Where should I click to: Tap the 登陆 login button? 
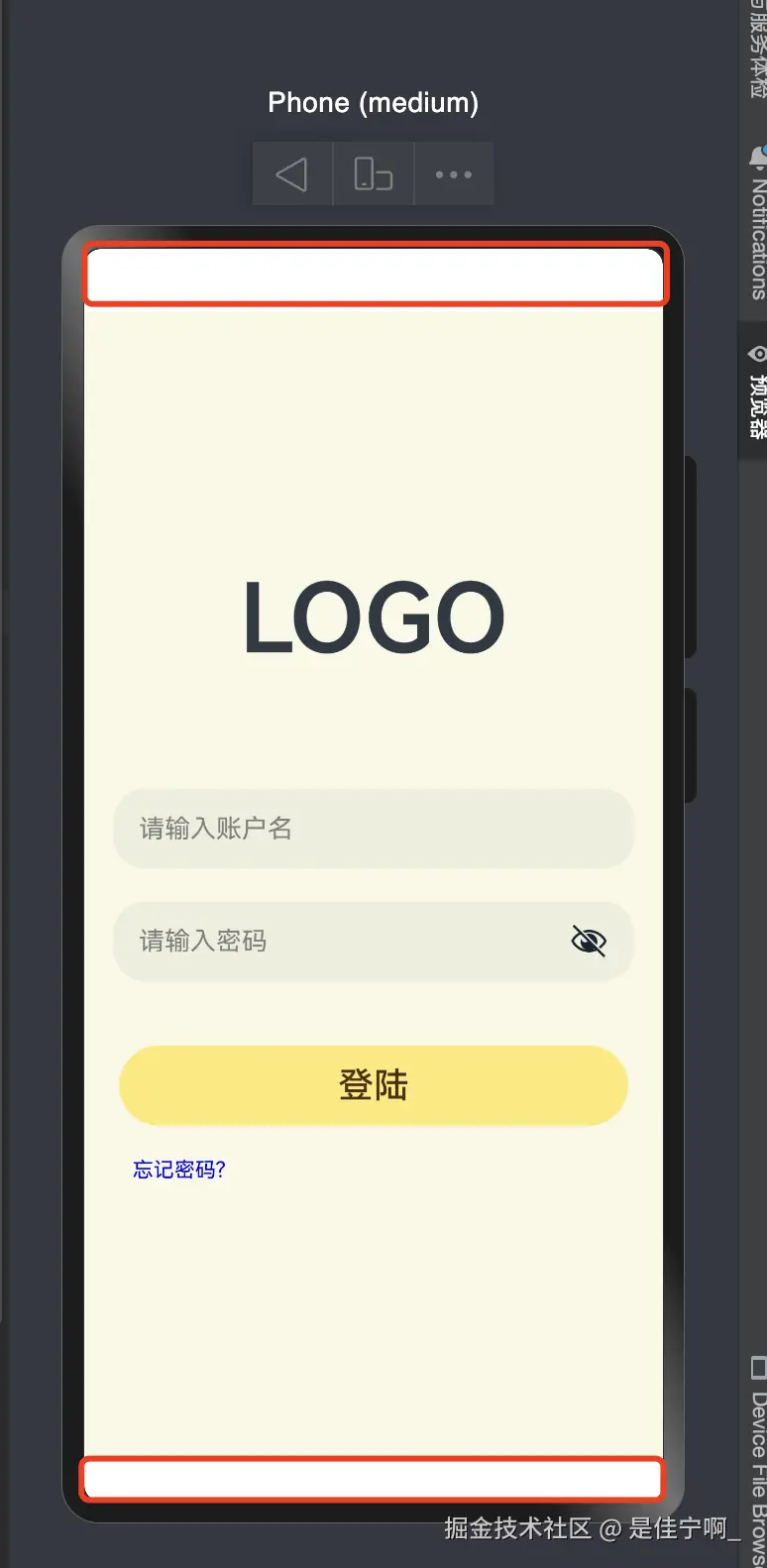click(373, 1085)
